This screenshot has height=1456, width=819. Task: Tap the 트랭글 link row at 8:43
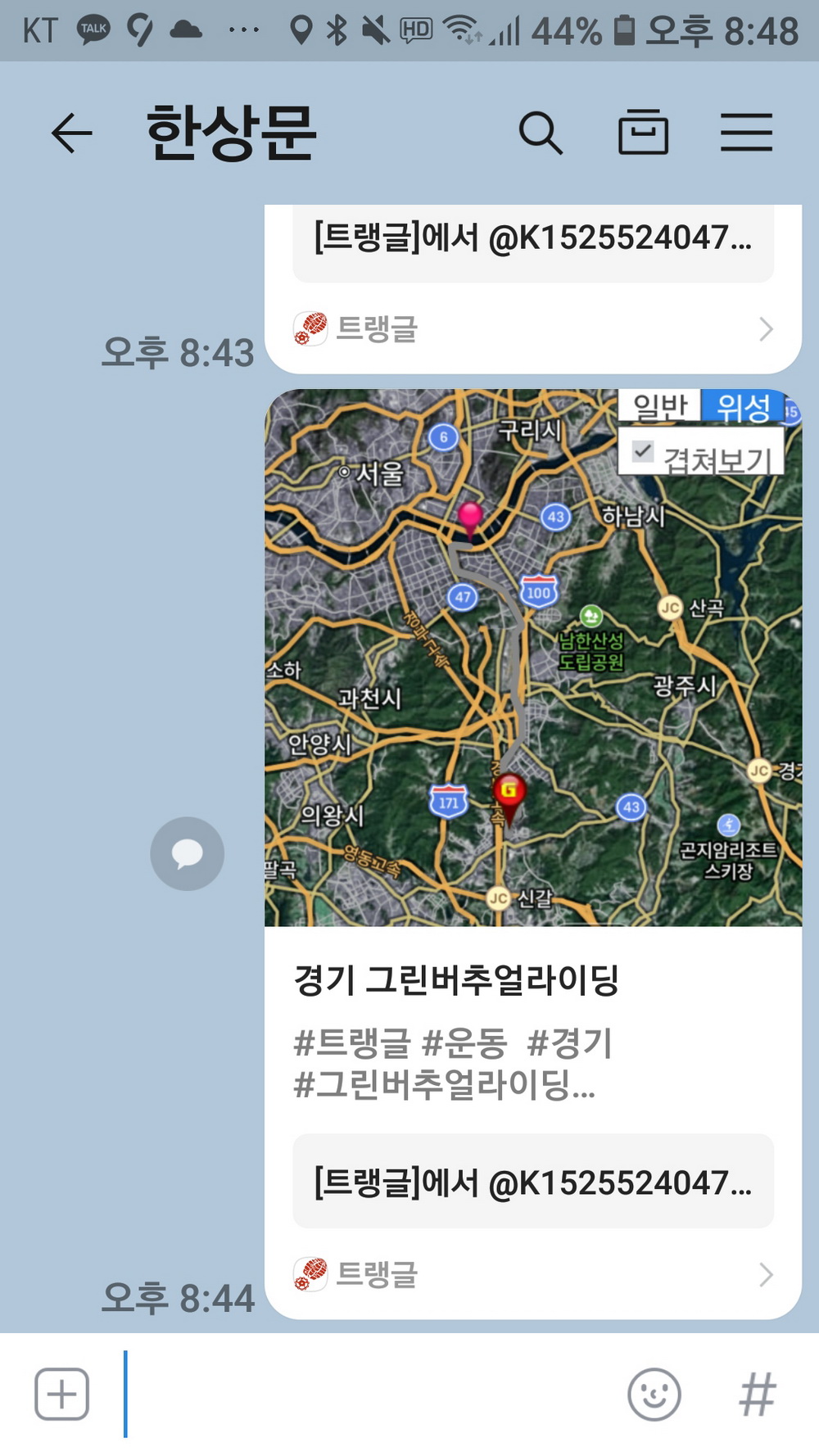click(x=532, y=329)
